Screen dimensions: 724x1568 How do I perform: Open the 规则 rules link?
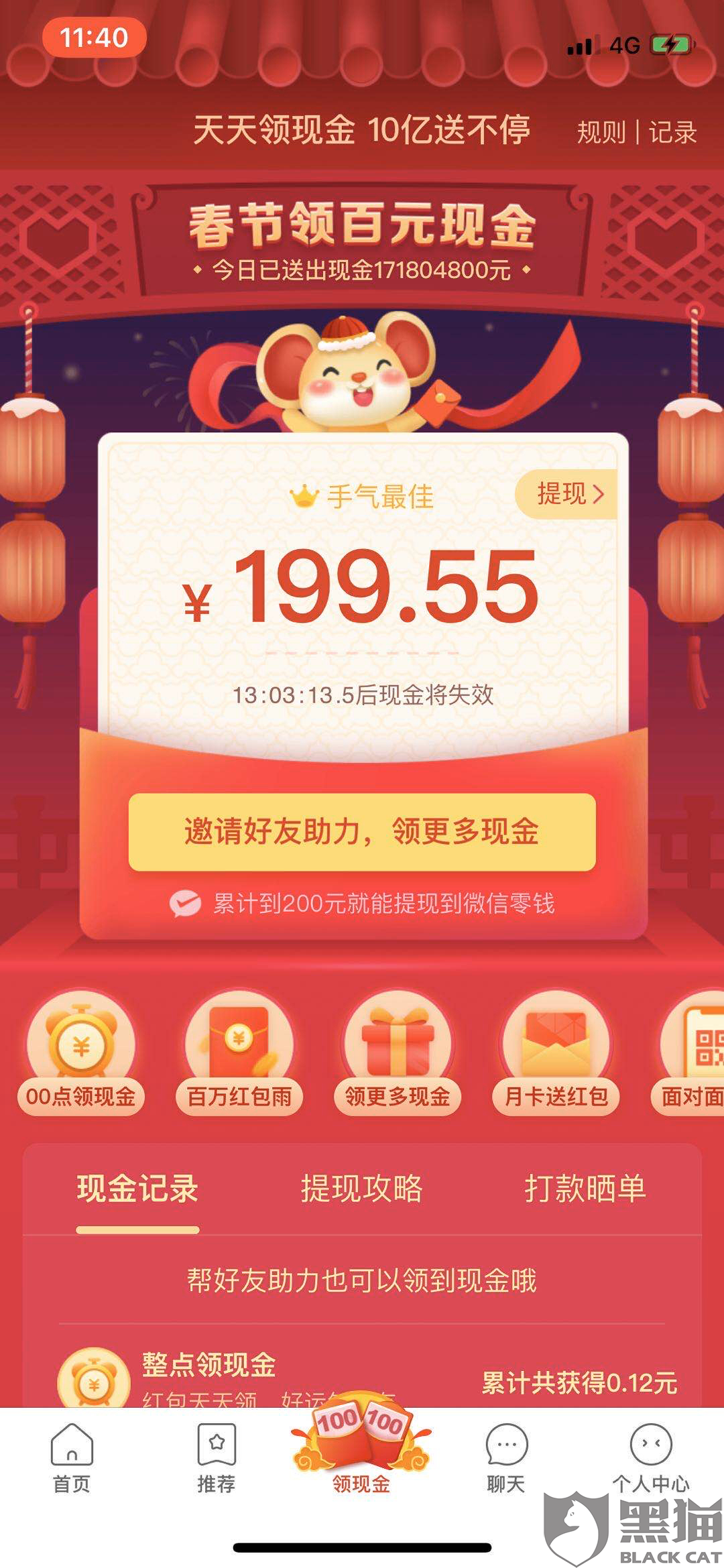(601, 132)
